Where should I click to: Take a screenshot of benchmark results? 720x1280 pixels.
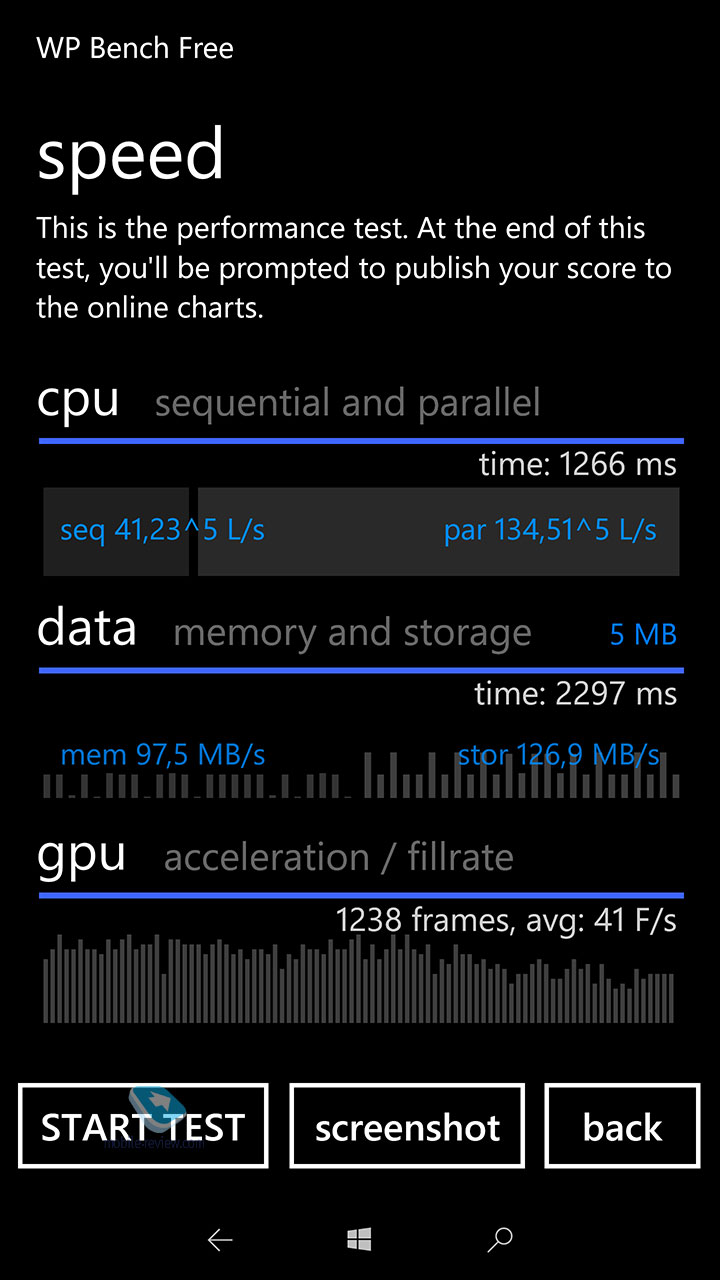407,1126
